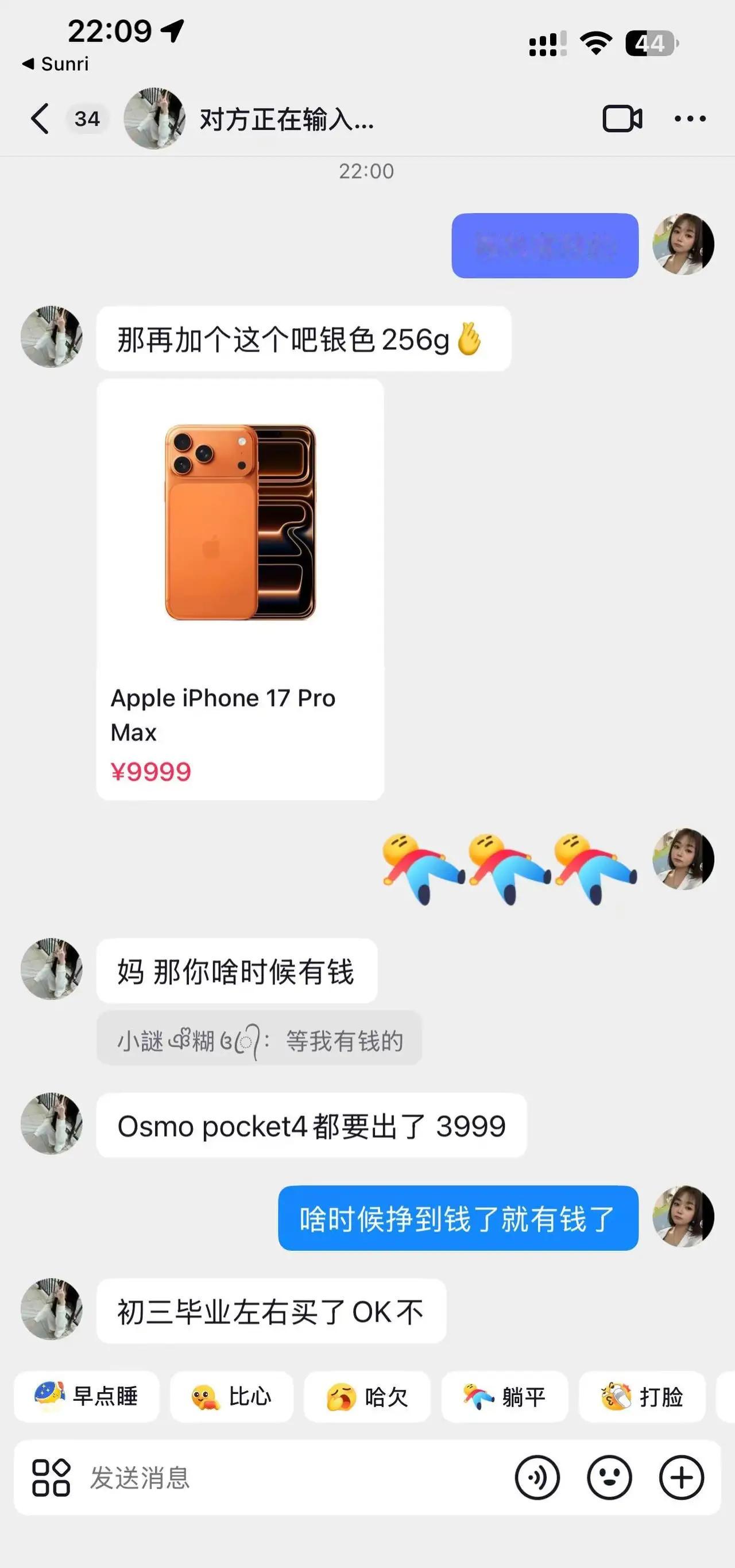Send the 打脸 quick reply

(643, 1397)
